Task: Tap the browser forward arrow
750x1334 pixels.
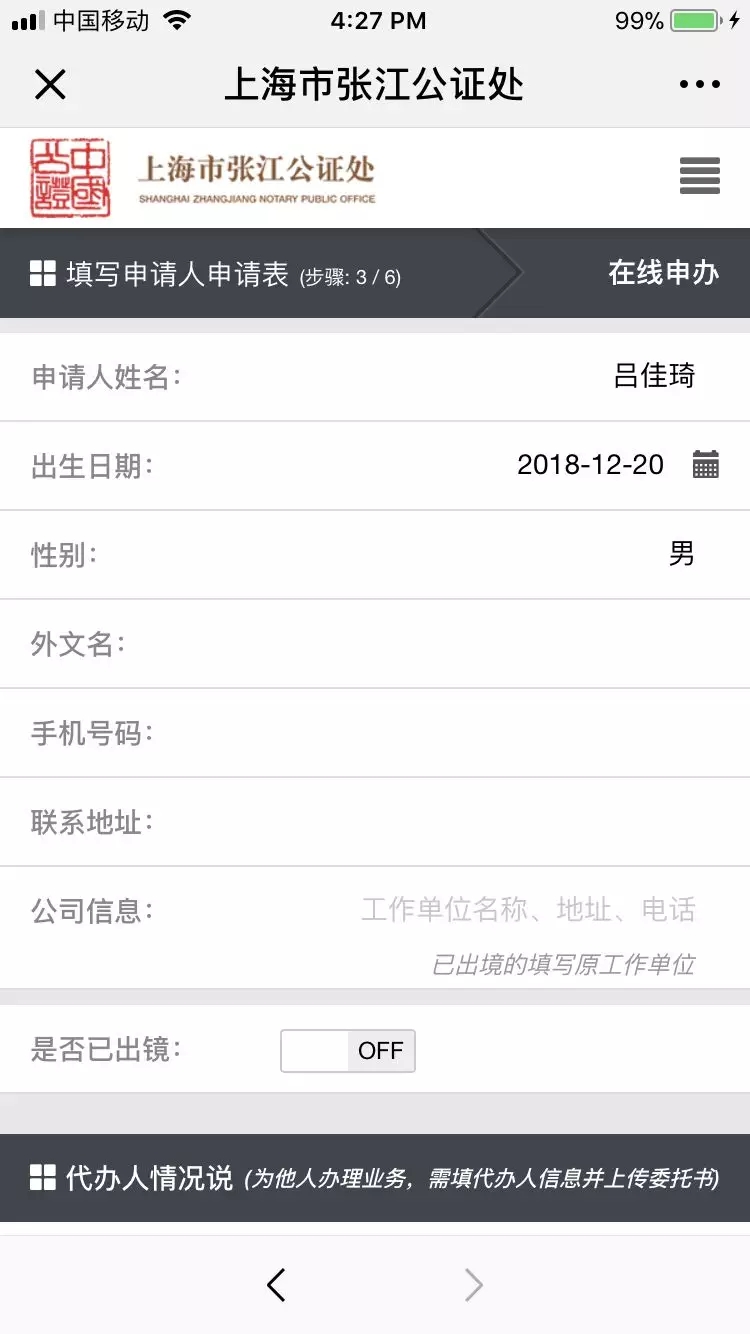Action: (474, 1285)
